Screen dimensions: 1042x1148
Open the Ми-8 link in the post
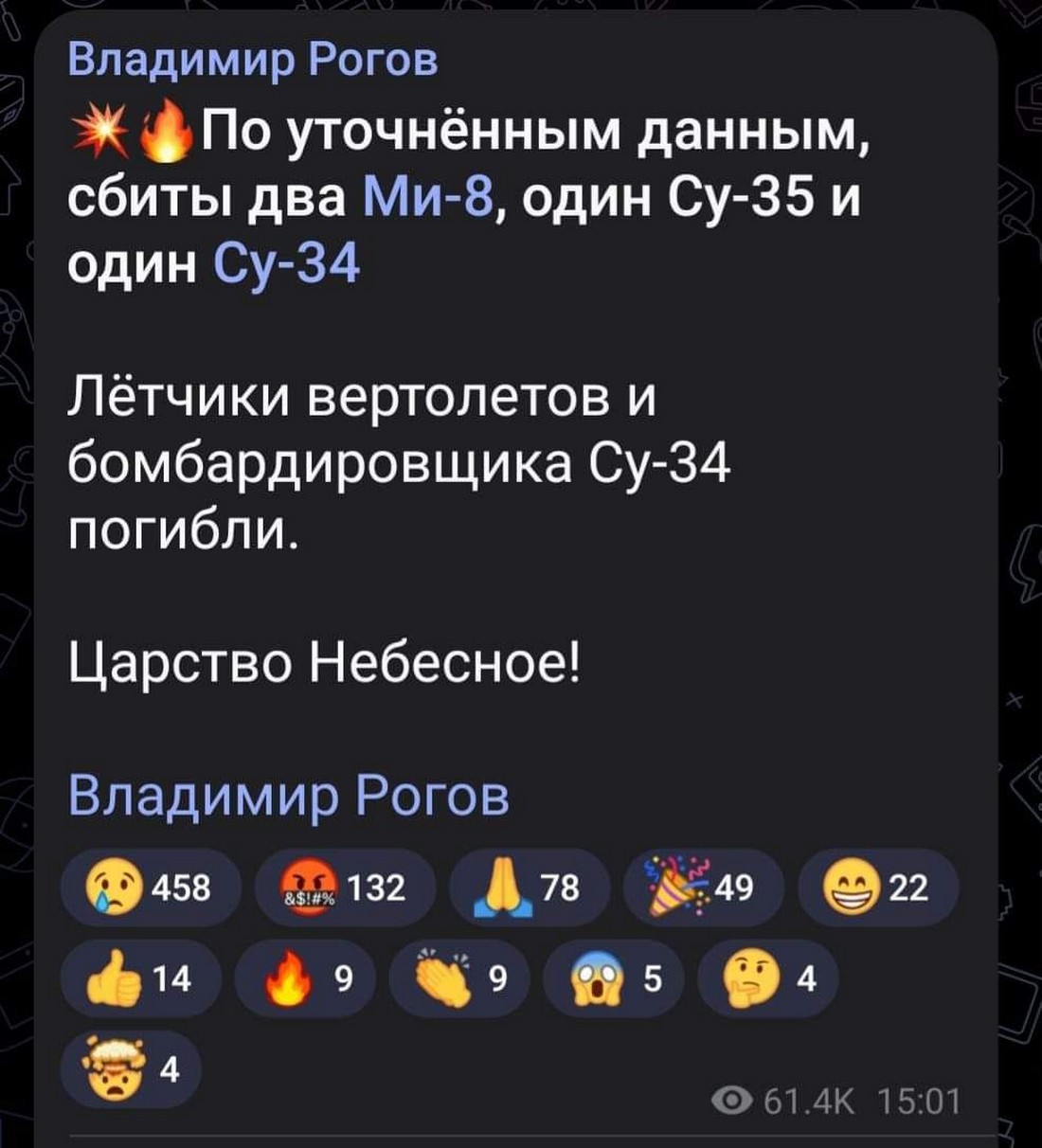coord(429,198)
